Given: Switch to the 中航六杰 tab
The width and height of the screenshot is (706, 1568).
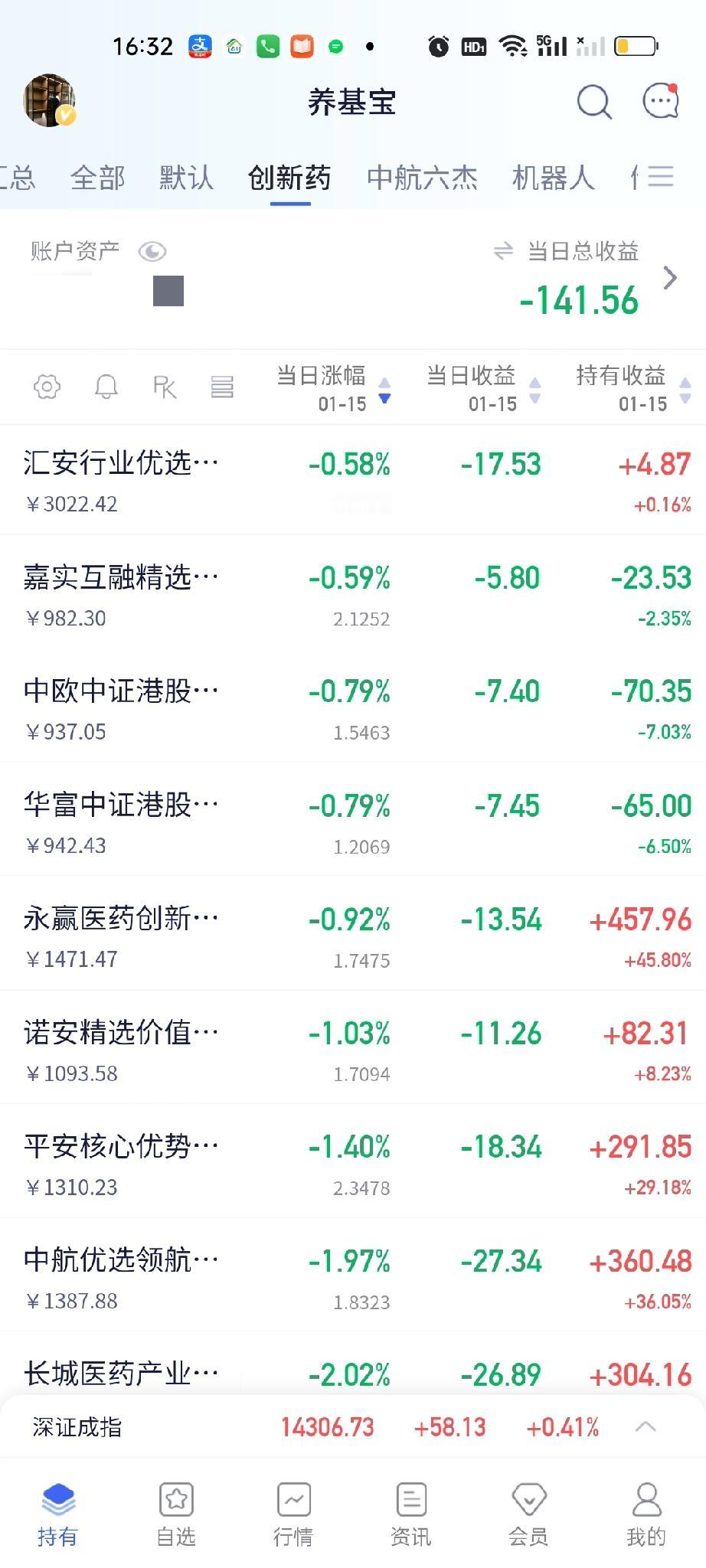Looking at the screenshot, I should (x=422, y=178).
